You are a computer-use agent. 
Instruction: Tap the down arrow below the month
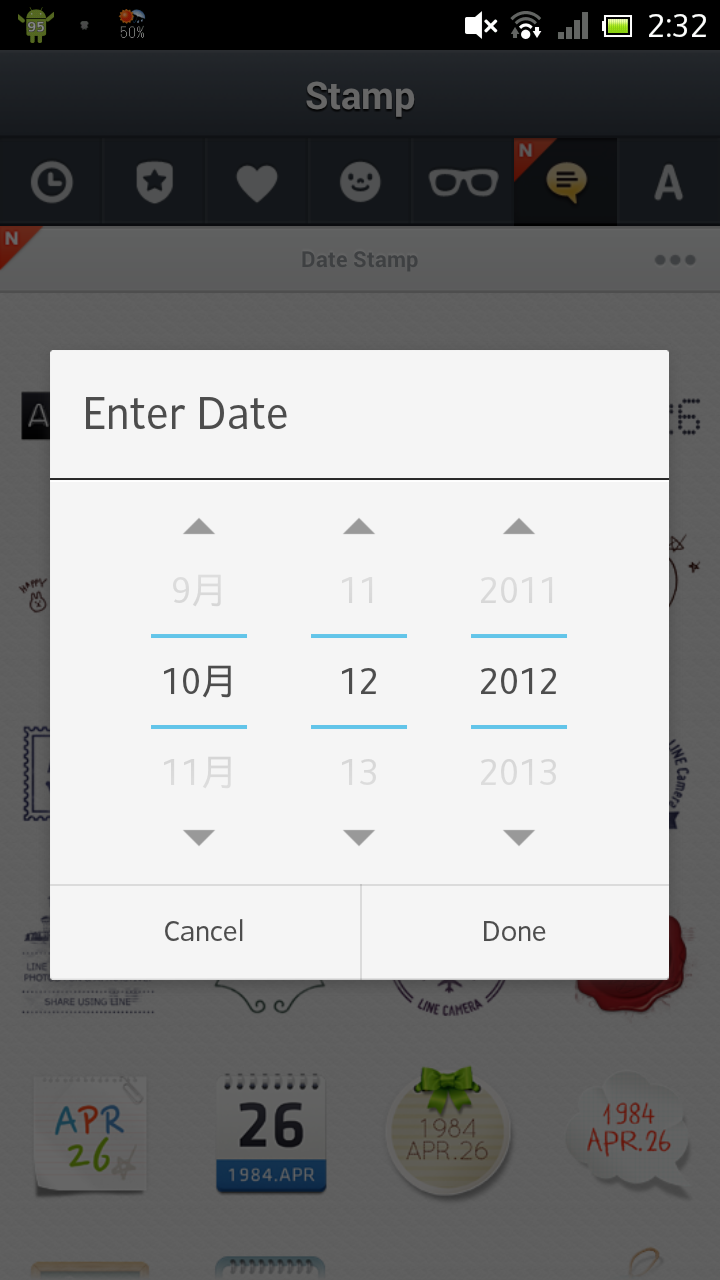click(x=199, y=837)
